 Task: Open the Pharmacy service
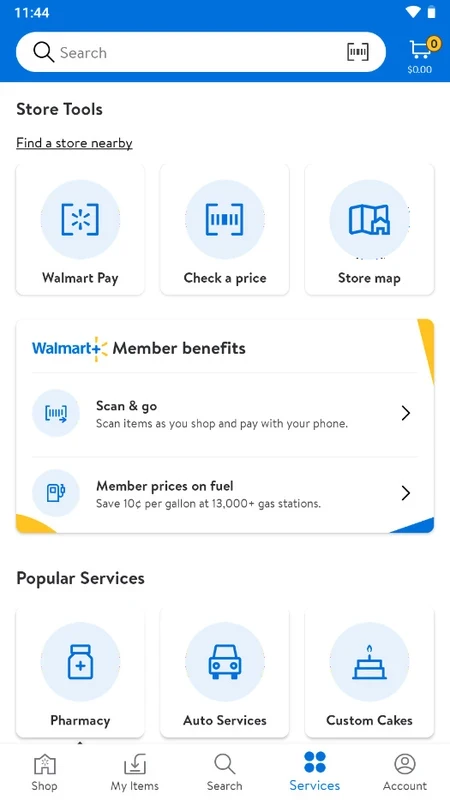tap(80, 672)
